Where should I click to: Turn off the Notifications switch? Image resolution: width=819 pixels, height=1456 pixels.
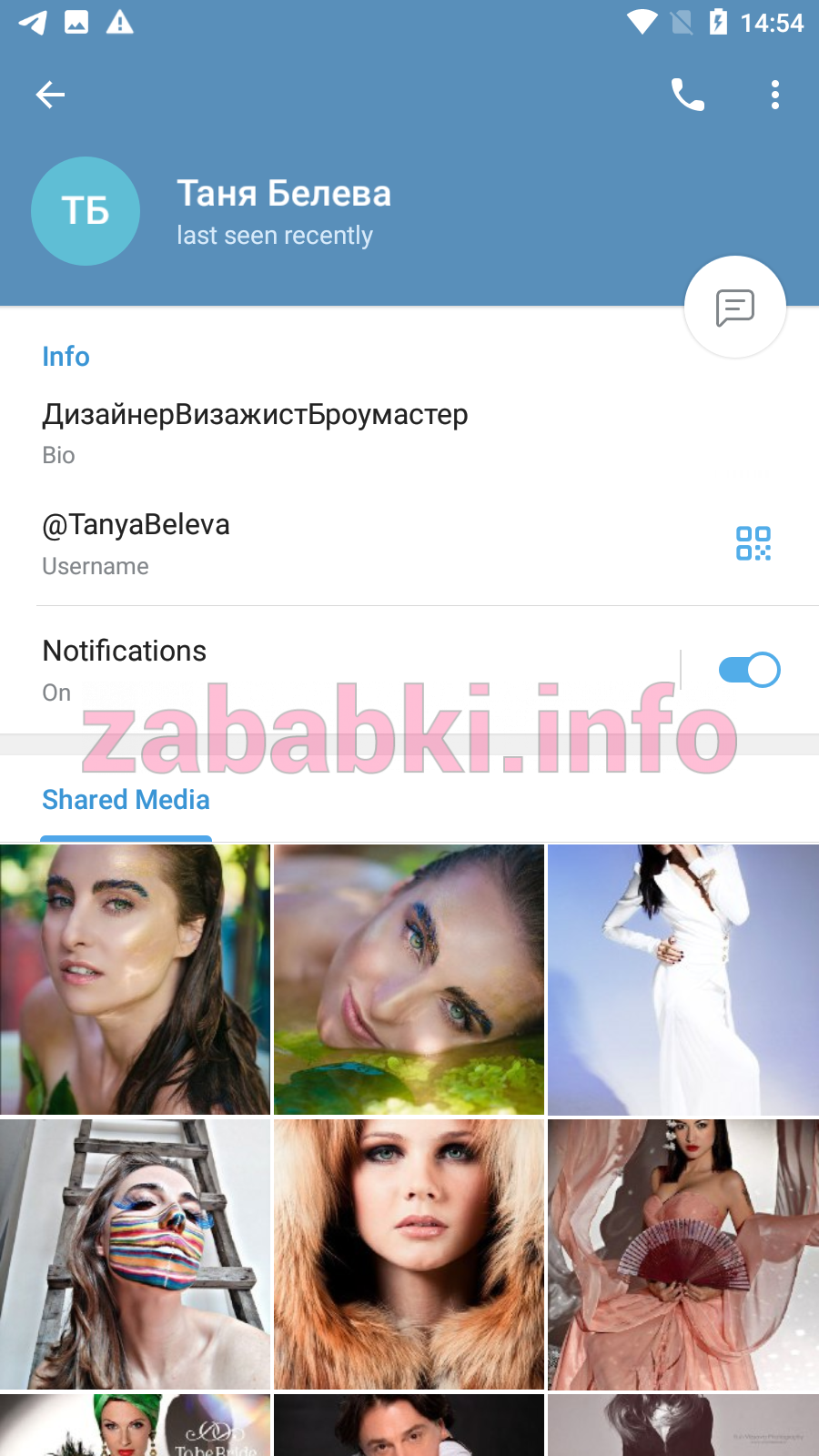tap(749, 670)
